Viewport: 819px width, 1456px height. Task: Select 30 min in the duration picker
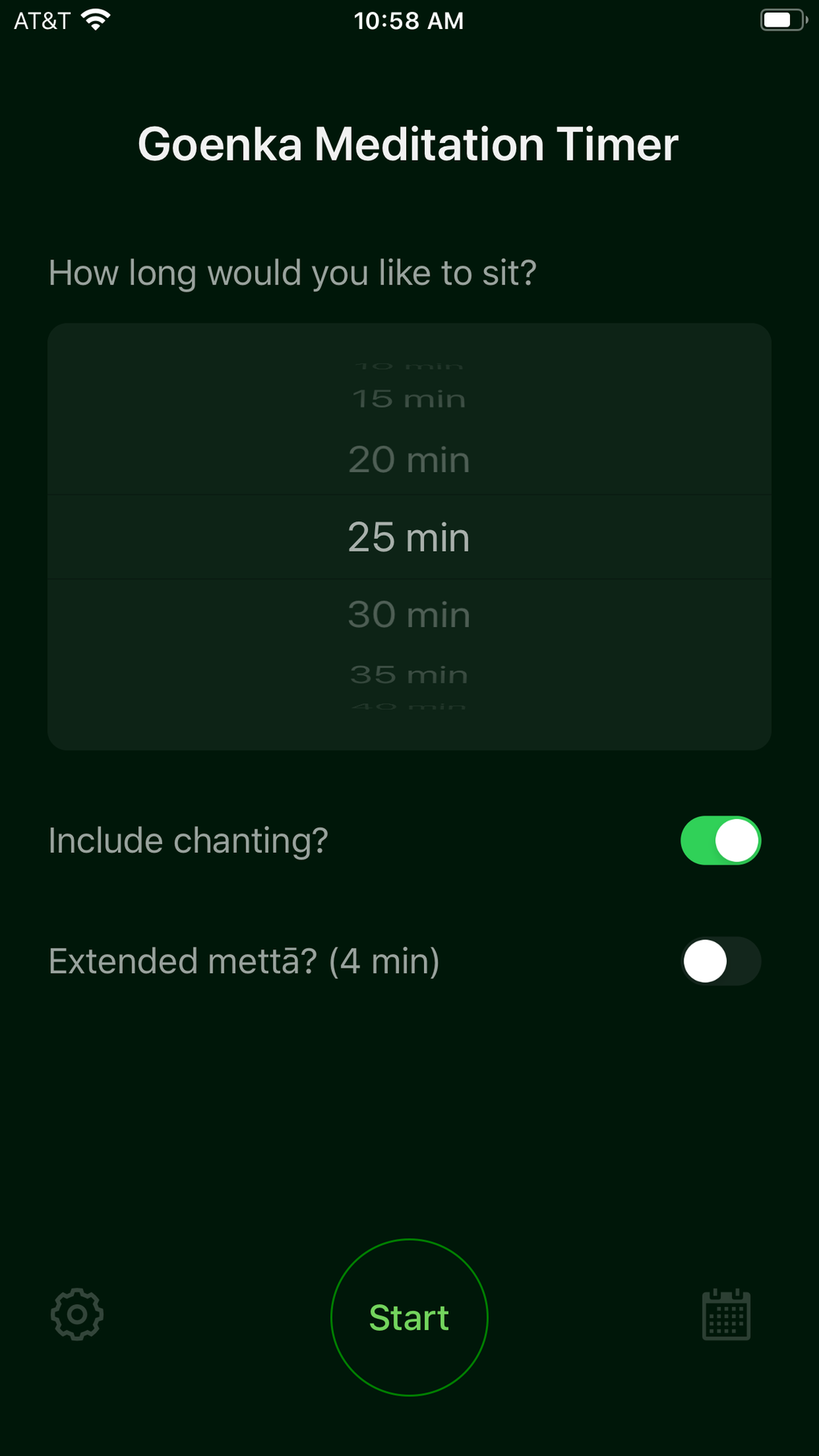click(409, 615)
